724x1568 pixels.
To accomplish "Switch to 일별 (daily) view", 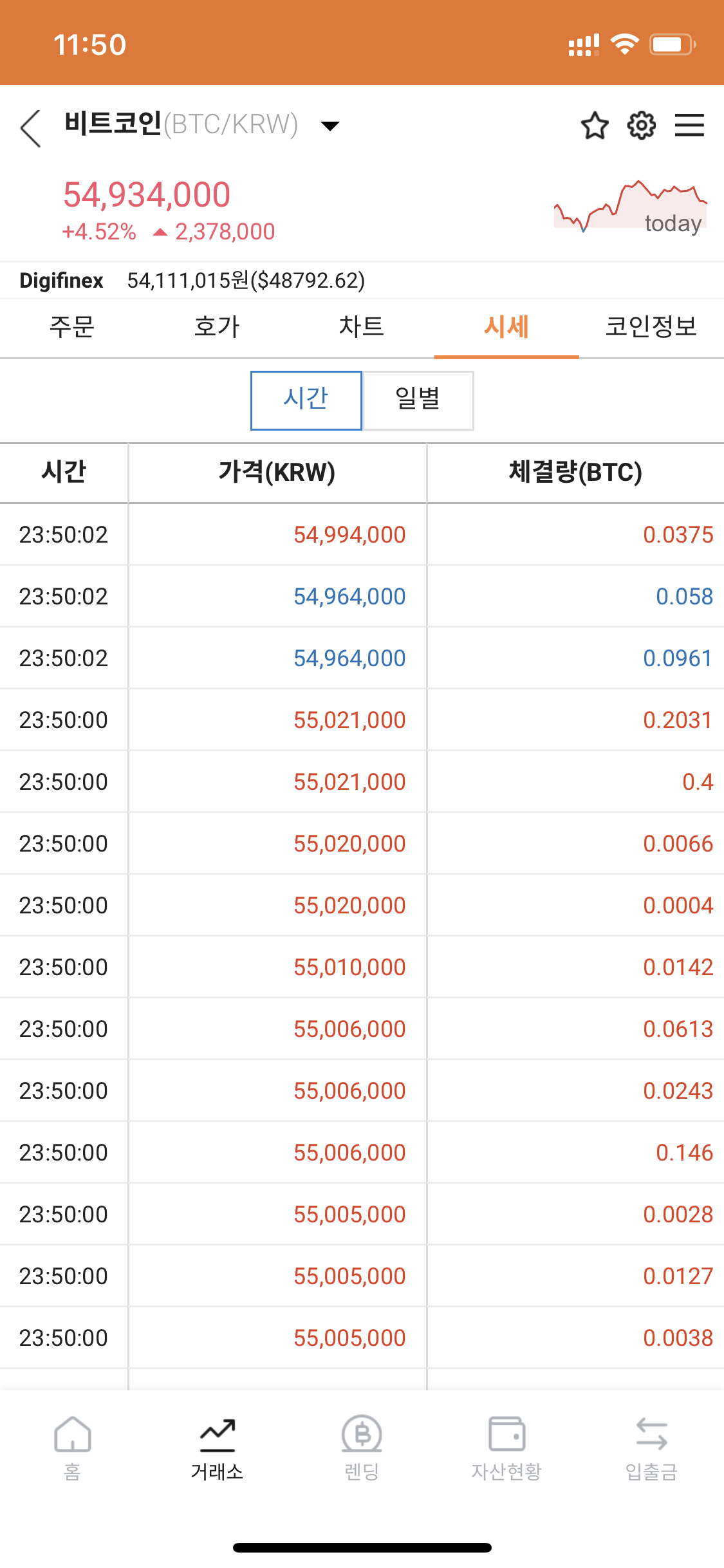I will click(418, 400).
